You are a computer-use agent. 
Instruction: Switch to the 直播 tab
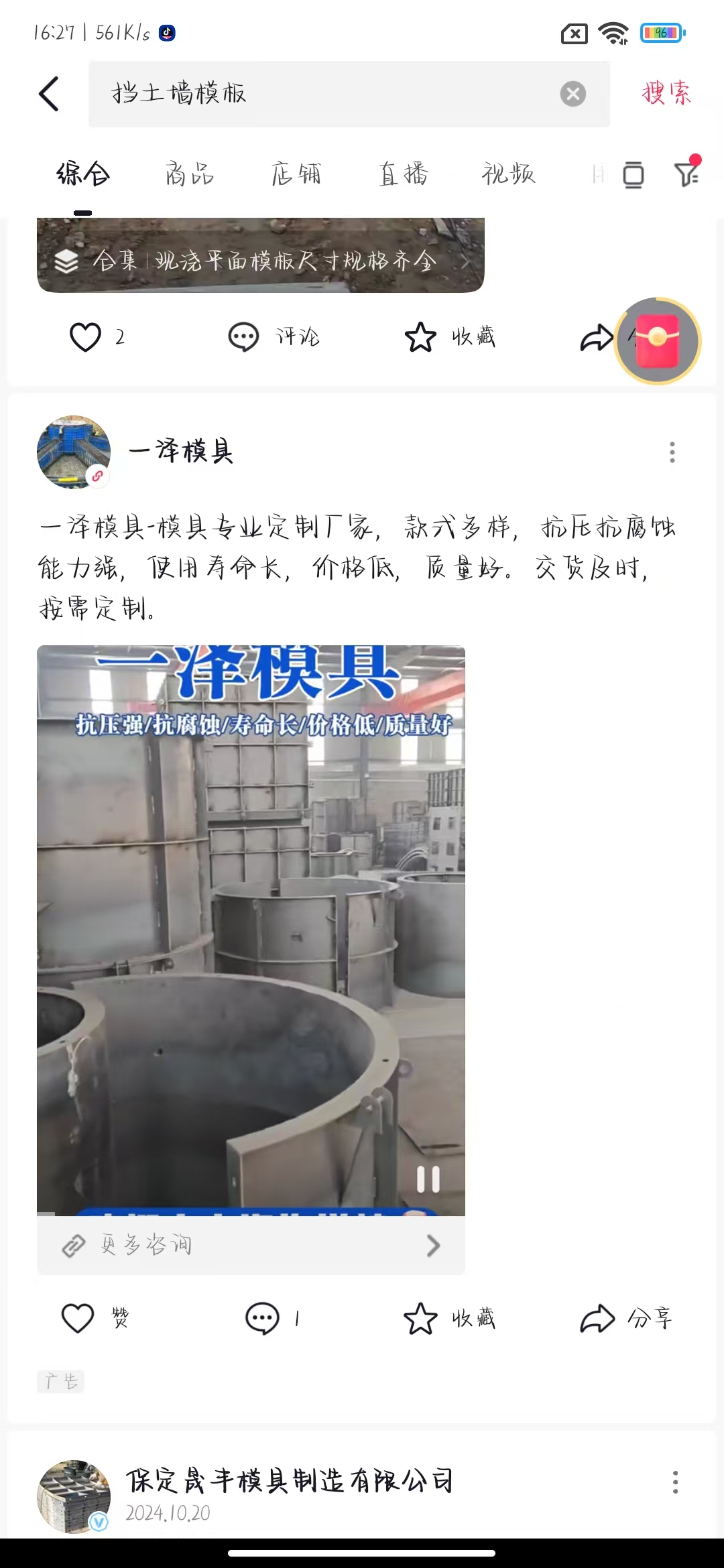[403, 174]
